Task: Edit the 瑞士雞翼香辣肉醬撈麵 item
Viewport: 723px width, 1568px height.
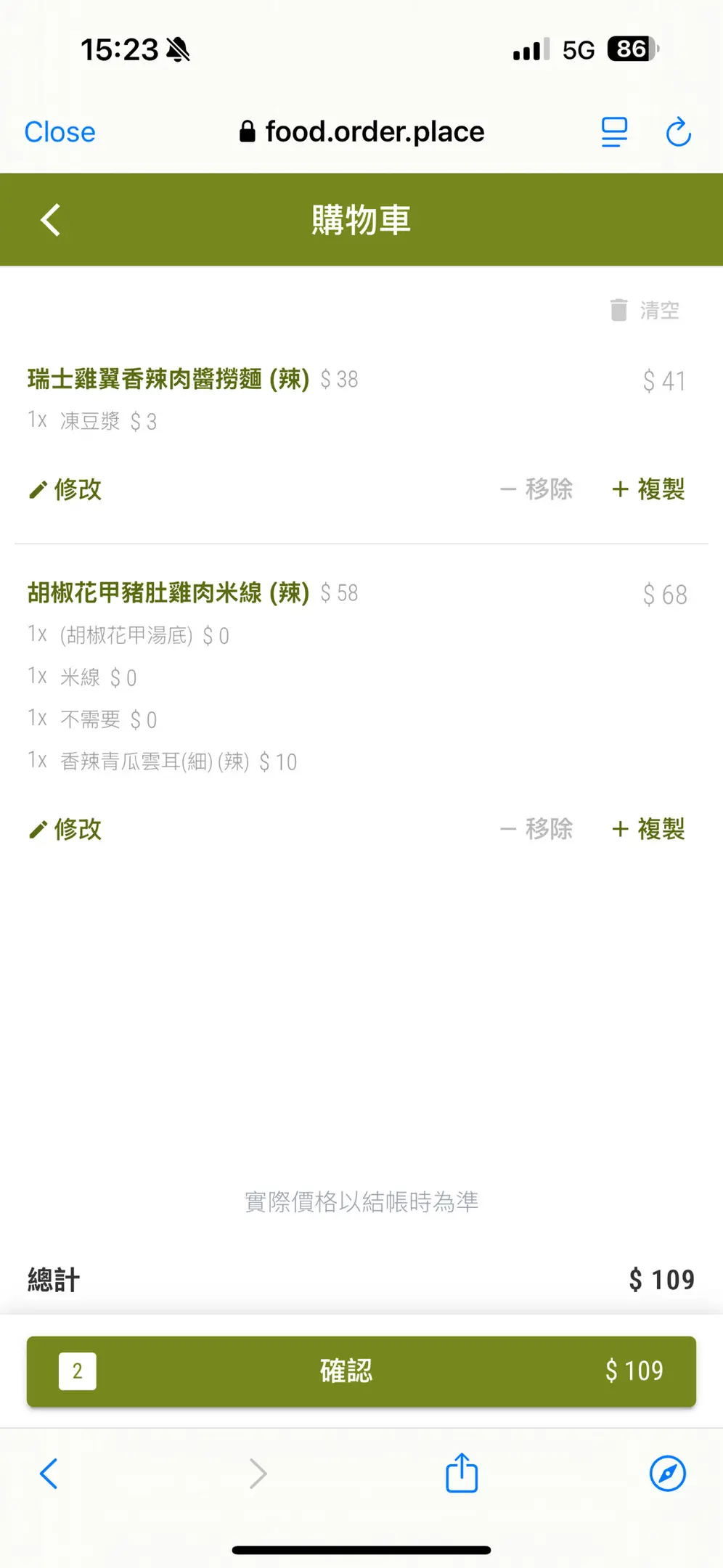Action: (x=65, y=489)
